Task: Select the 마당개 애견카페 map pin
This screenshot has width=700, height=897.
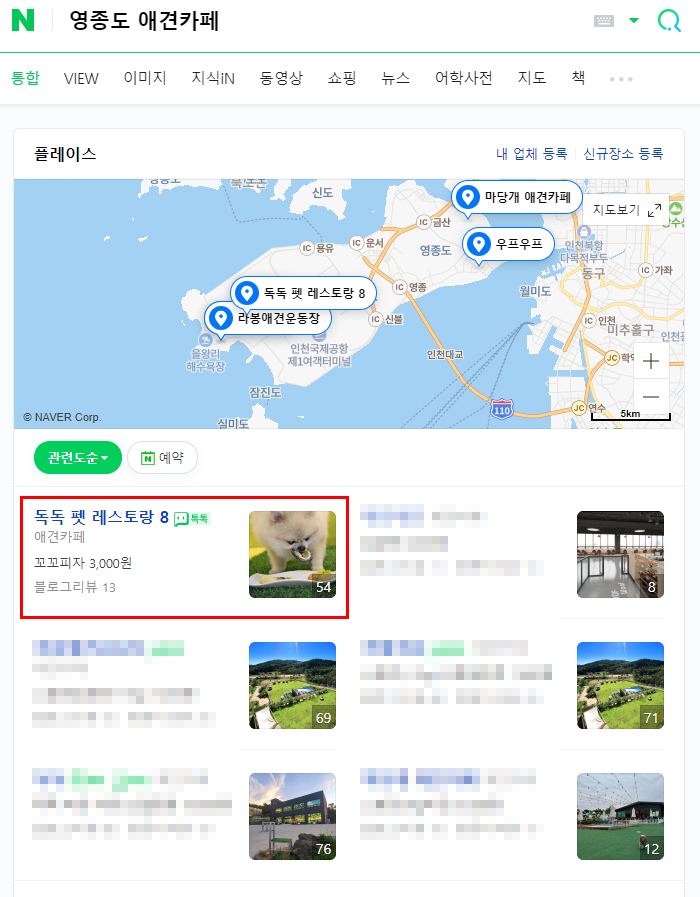Action: tap(517, 198)
